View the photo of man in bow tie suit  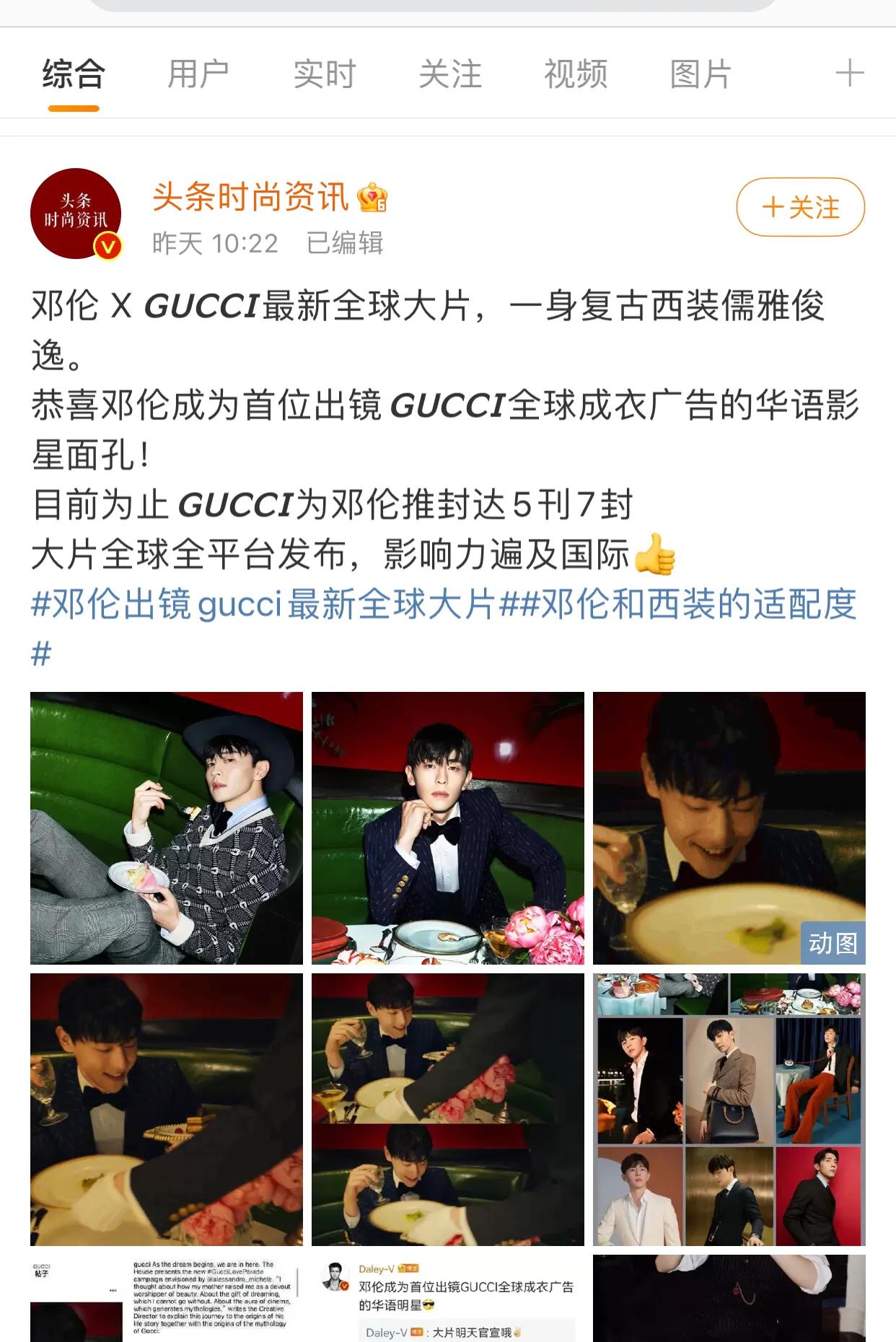[447, 828]
